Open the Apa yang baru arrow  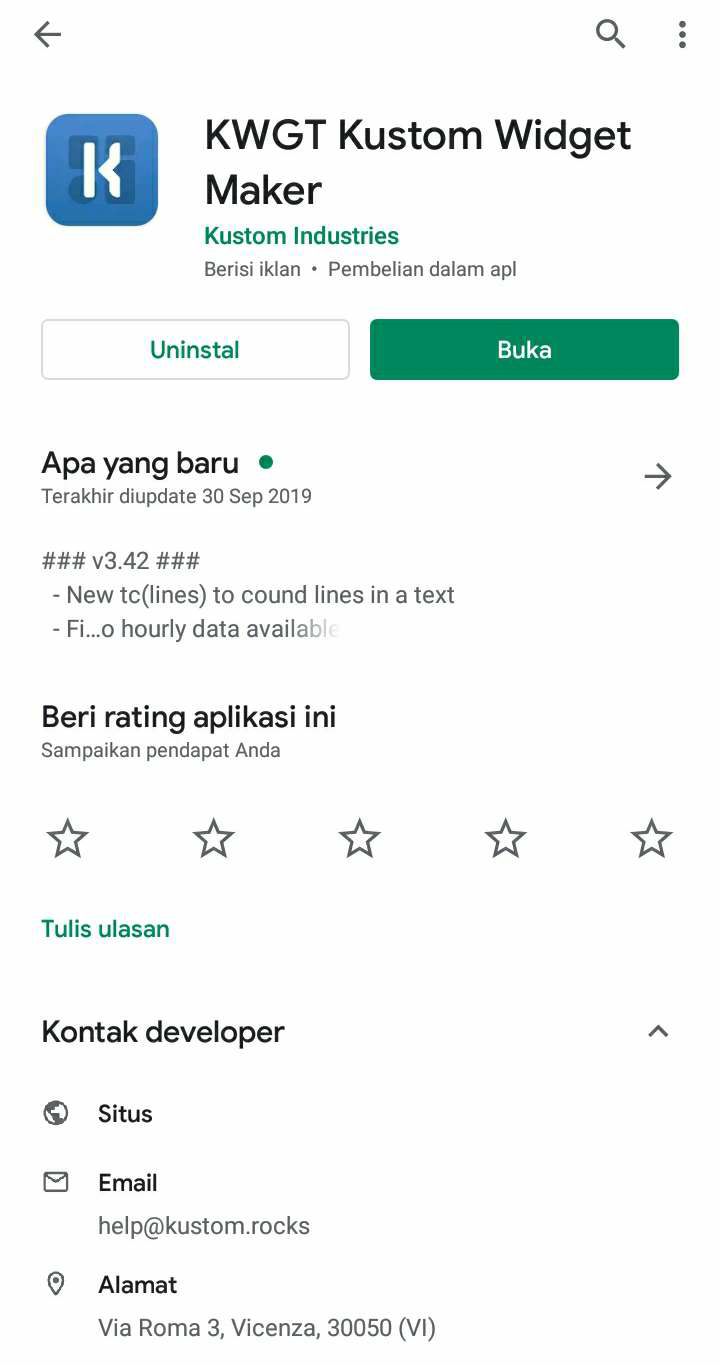click(657, 477)
